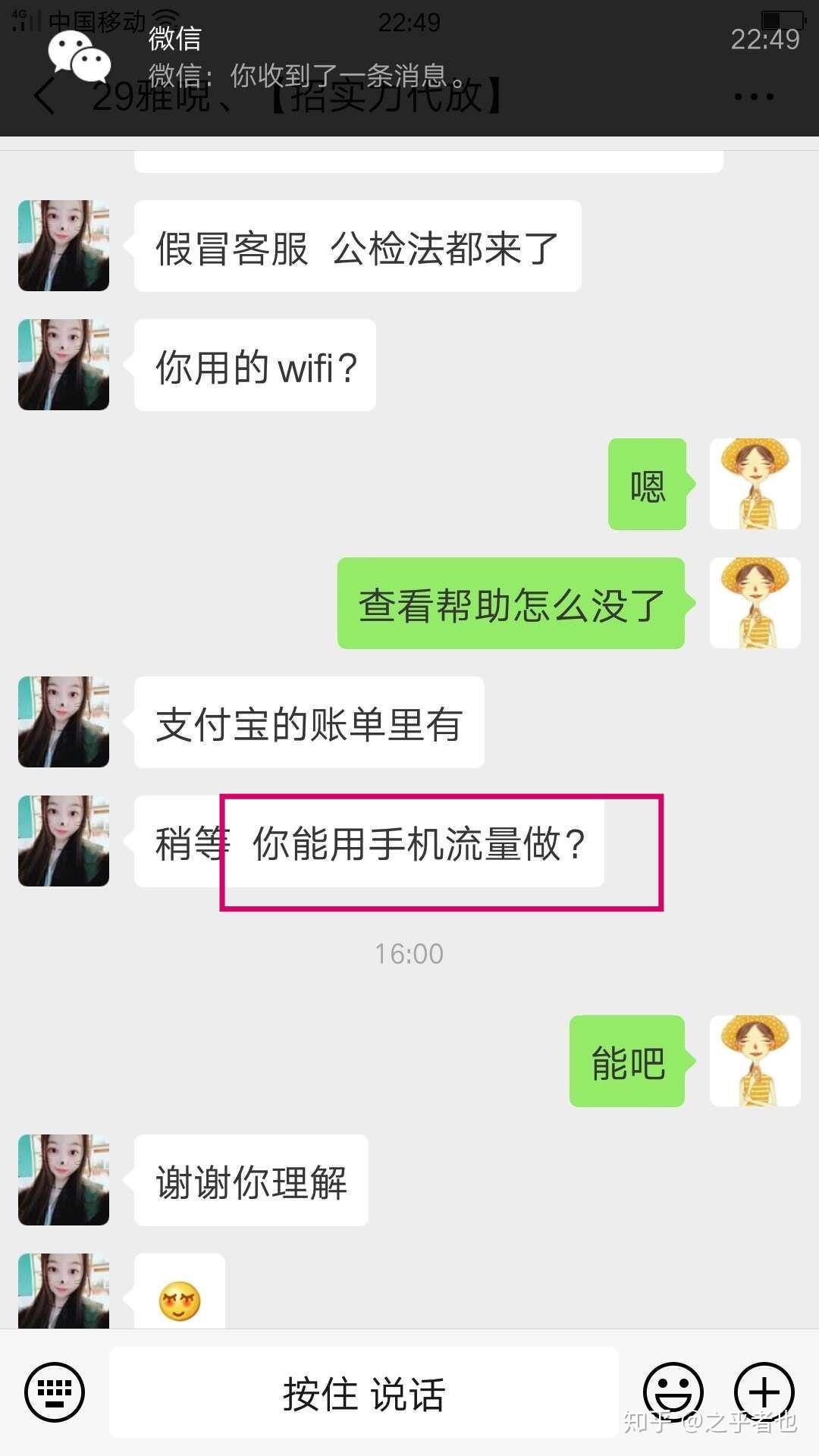The width and height of the screenshot is (819, 1456).
Task: Open the three-dot chat options menu
Action: tap(754, 97)
